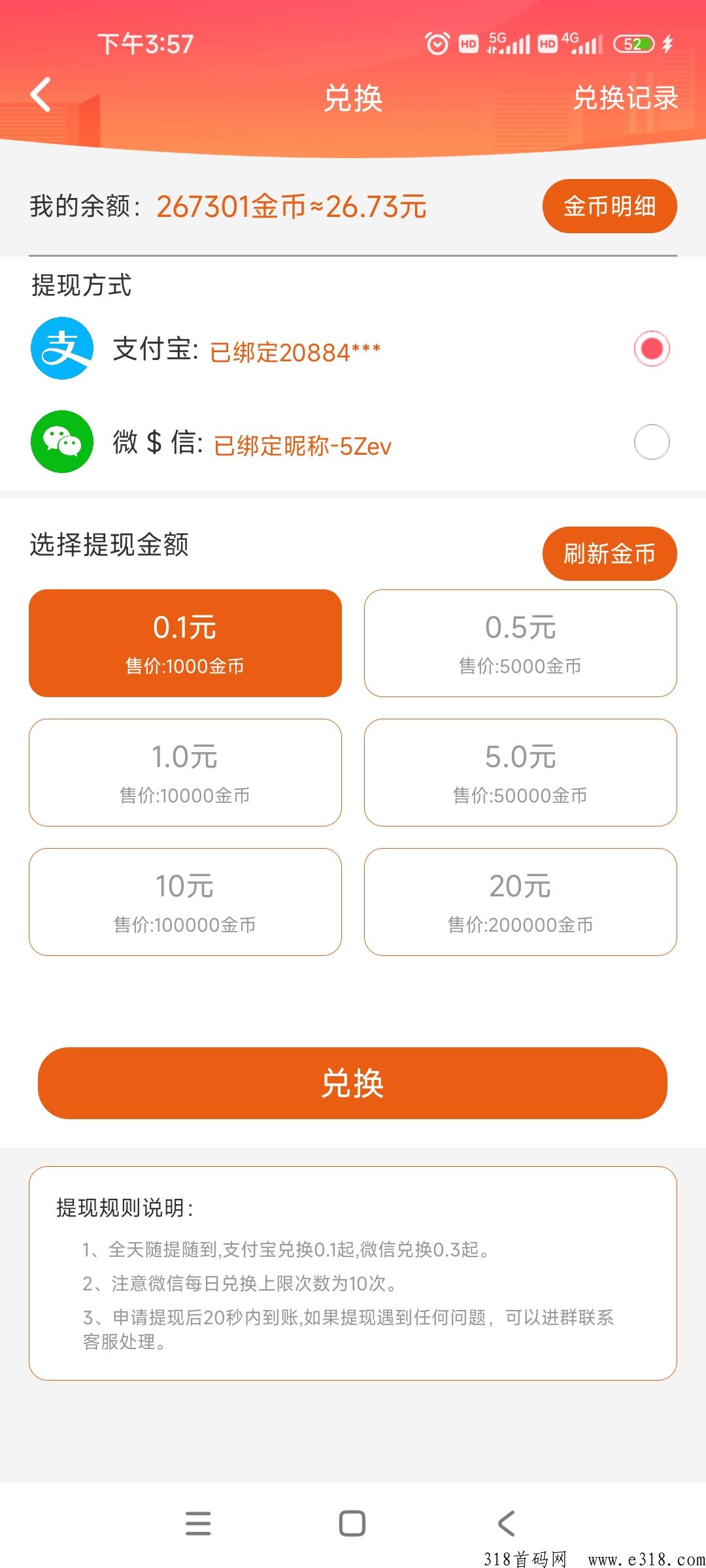Select 支付宝 as withdrawal method
The width and height of the screenshot is (706, 1568).
651,349
